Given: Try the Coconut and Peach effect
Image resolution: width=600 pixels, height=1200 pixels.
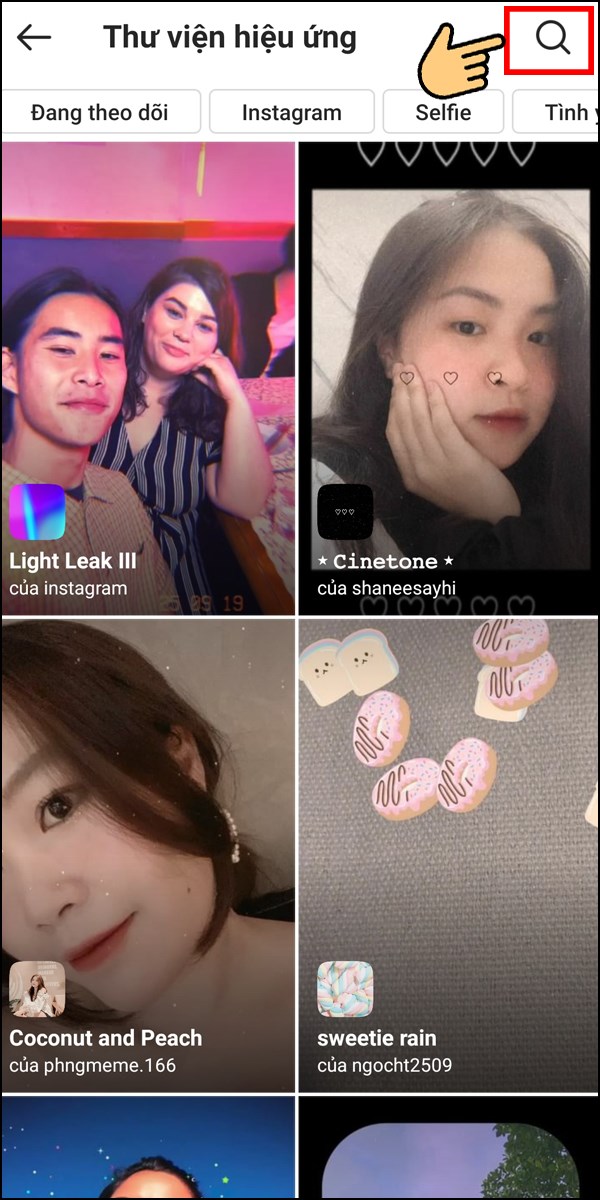Looking at the screenshot, I should click(148, 854).
